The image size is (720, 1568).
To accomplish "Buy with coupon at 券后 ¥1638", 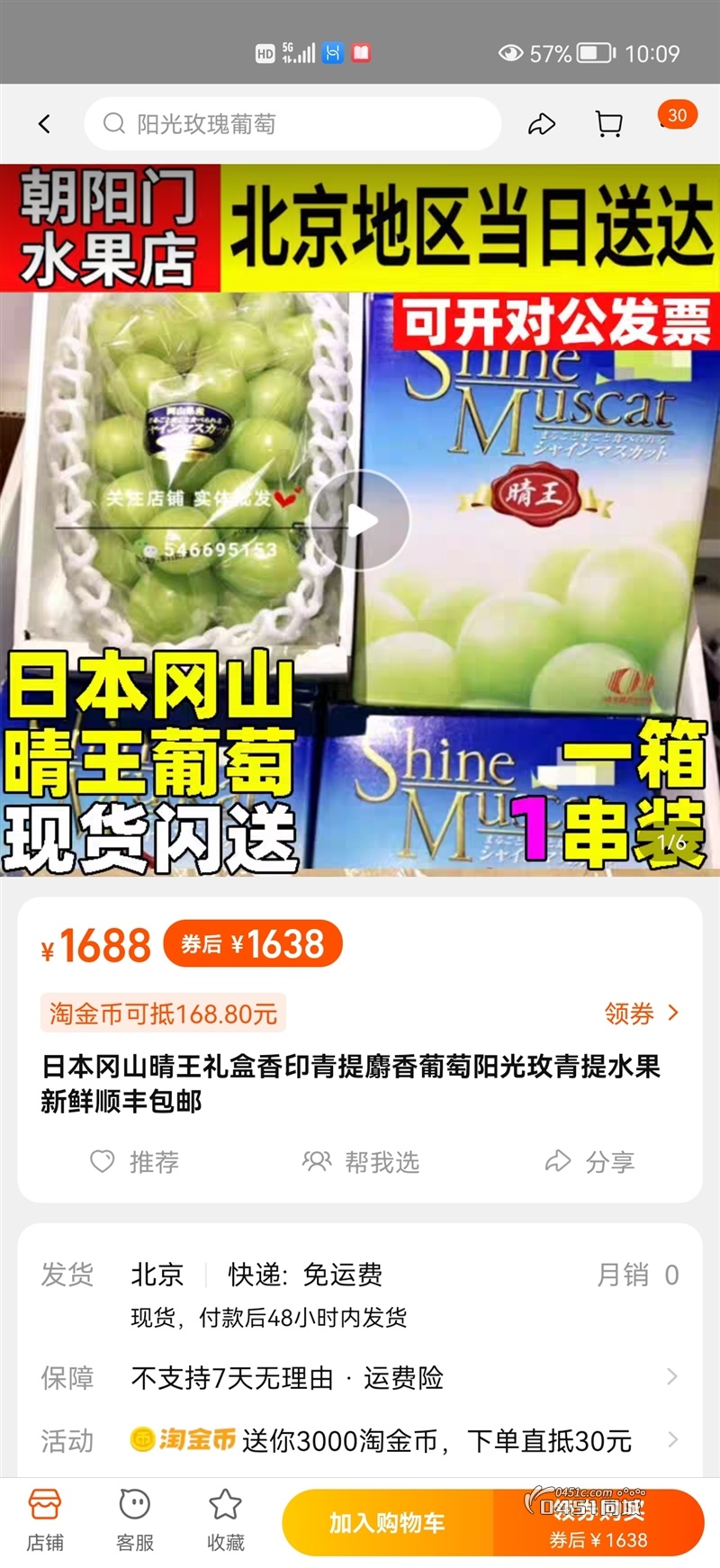I will 598,1522.
